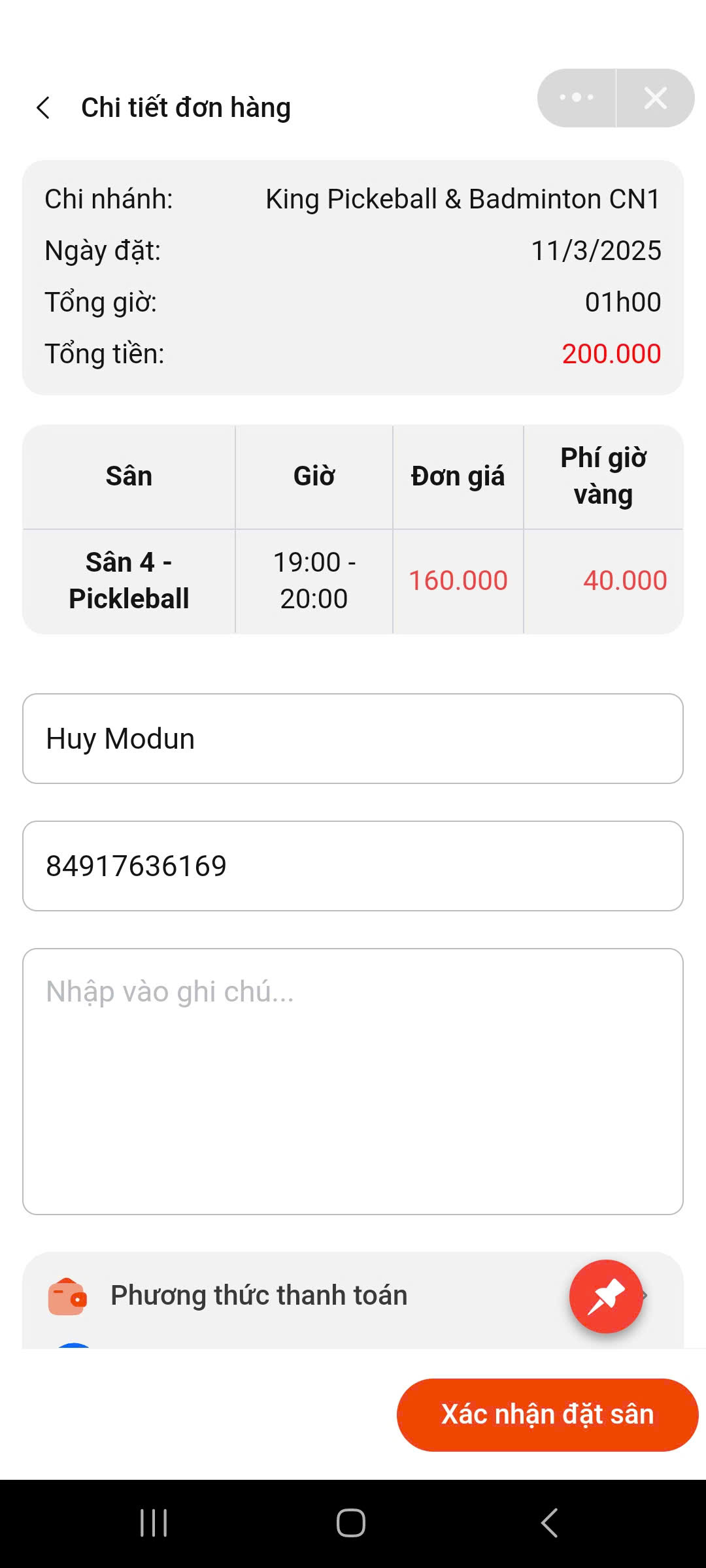Confirm booking with Xác nhận đặt sân
This screenshot has height=1568, width=706.
[547, 1414]
